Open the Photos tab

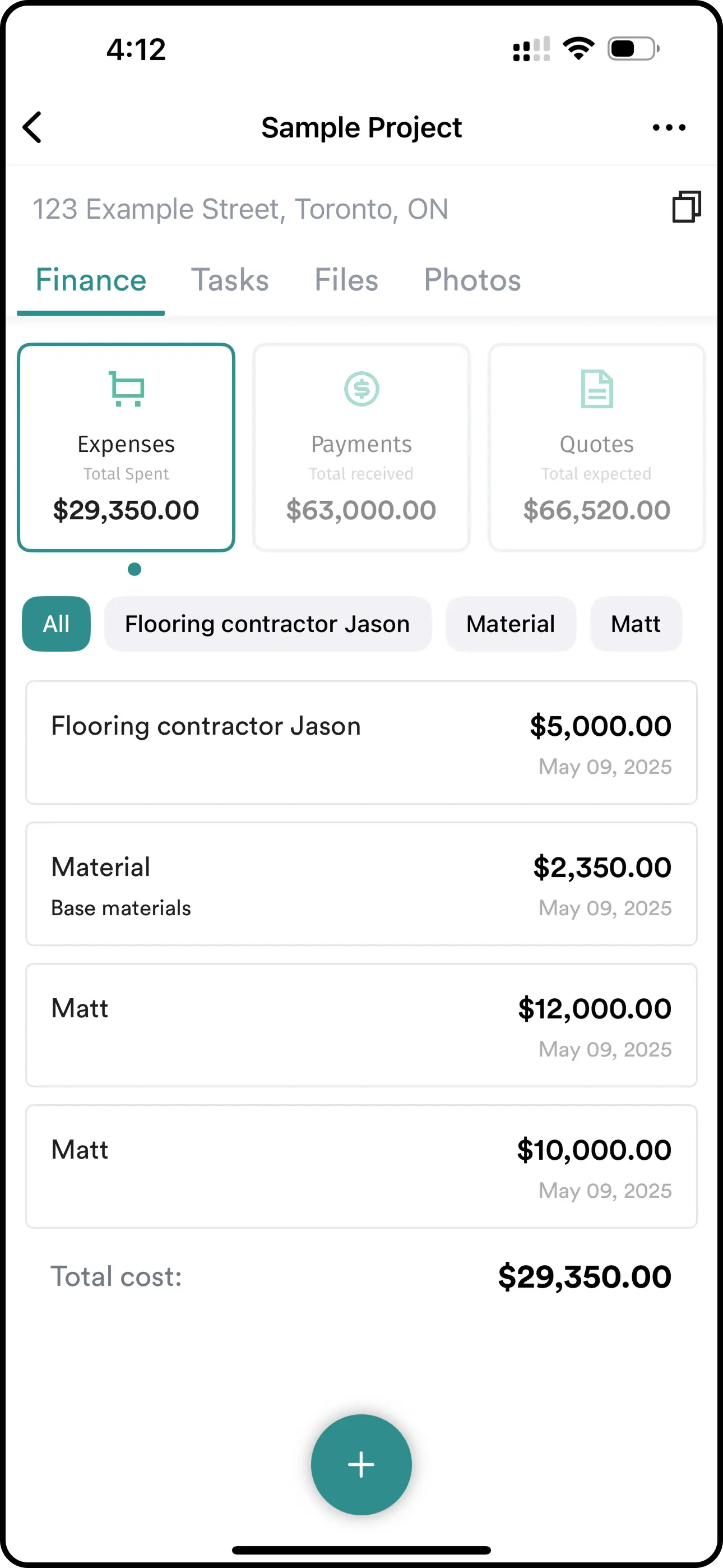pyautogui.click(x=472, y=280)
